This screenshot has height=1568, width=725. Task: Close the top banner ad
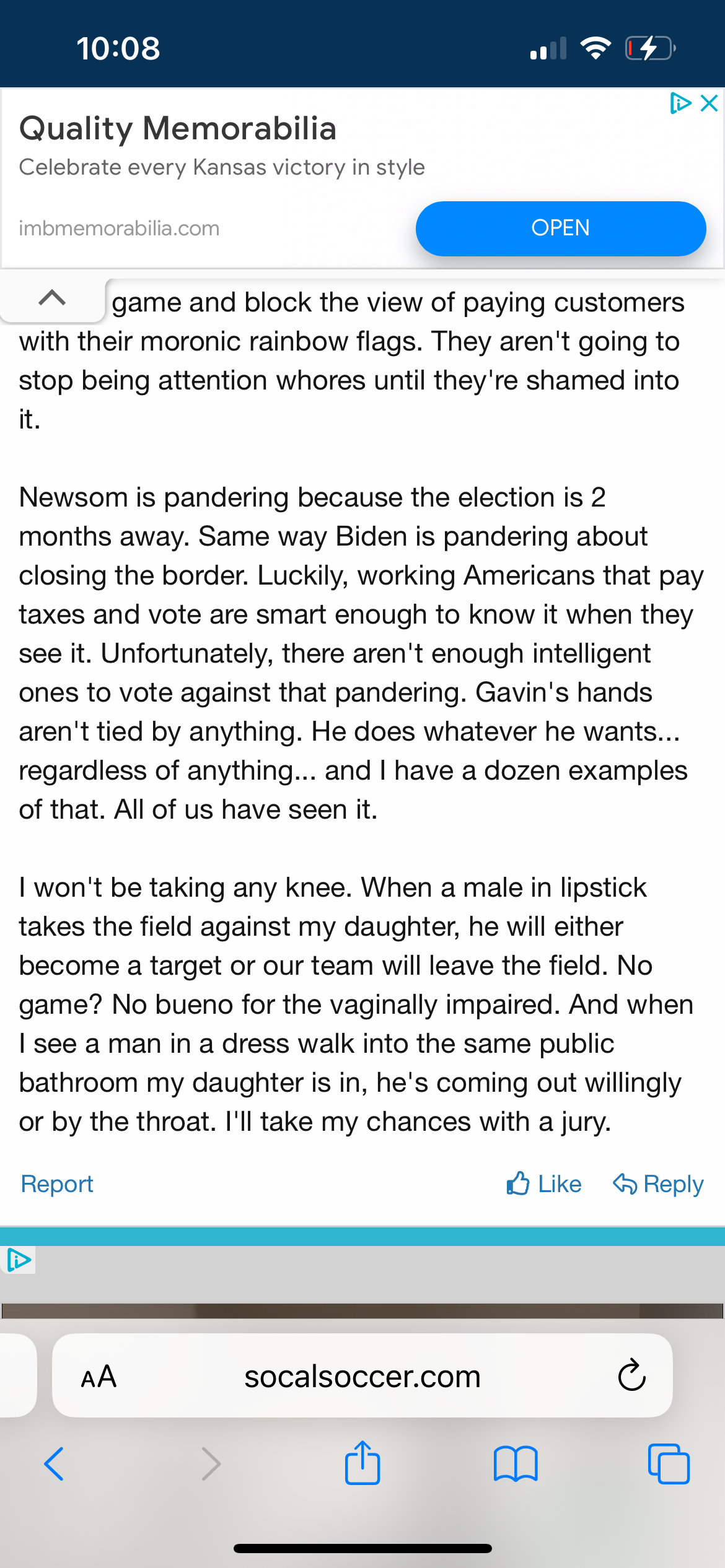(x=710, y=103)
